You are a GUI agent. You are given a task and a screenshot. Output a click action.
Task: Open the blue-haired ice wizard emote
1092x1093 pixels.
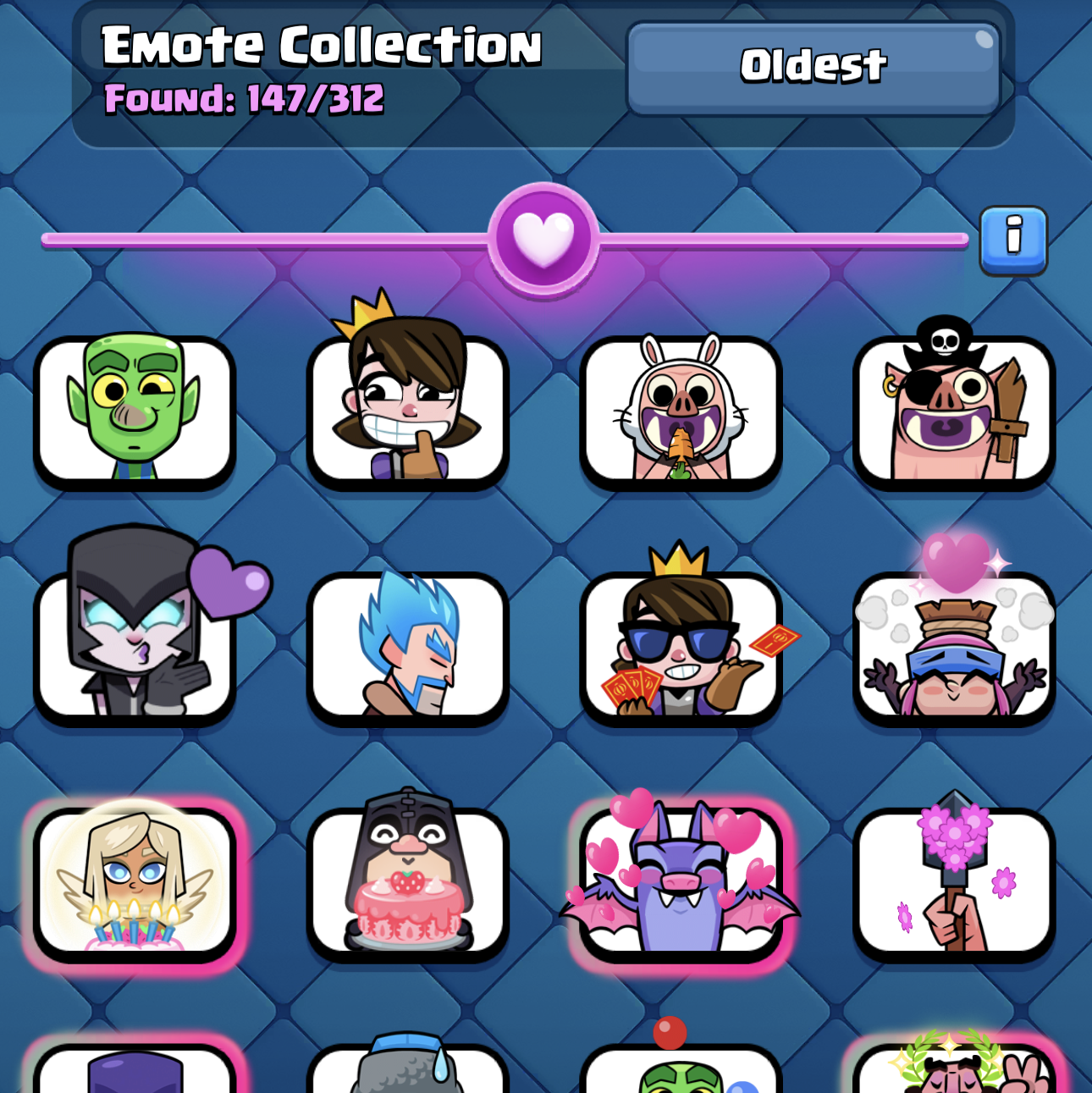coord(407,646)
